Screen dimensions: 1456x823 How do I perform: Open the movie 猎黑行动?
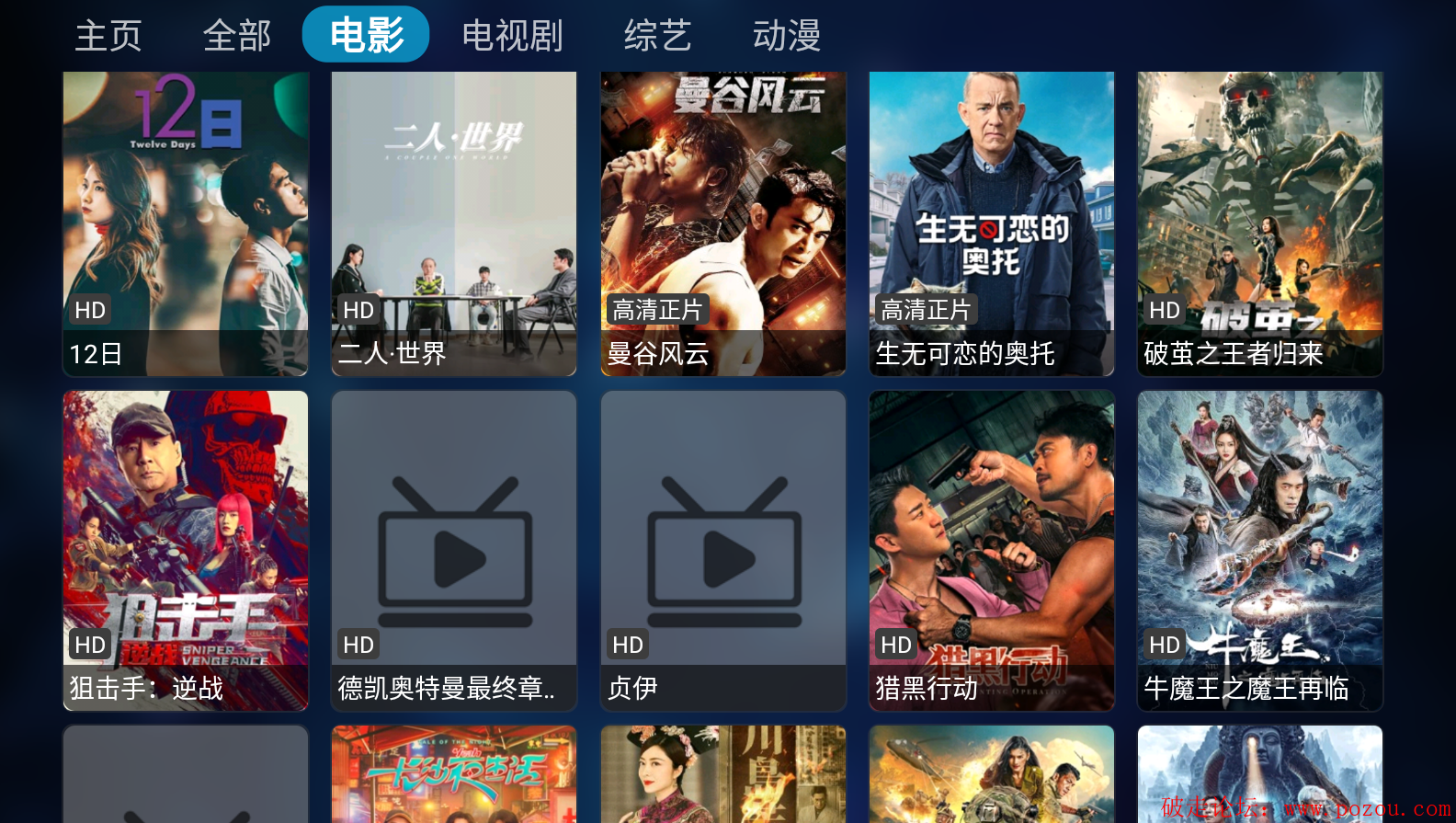tap(992, 550)
